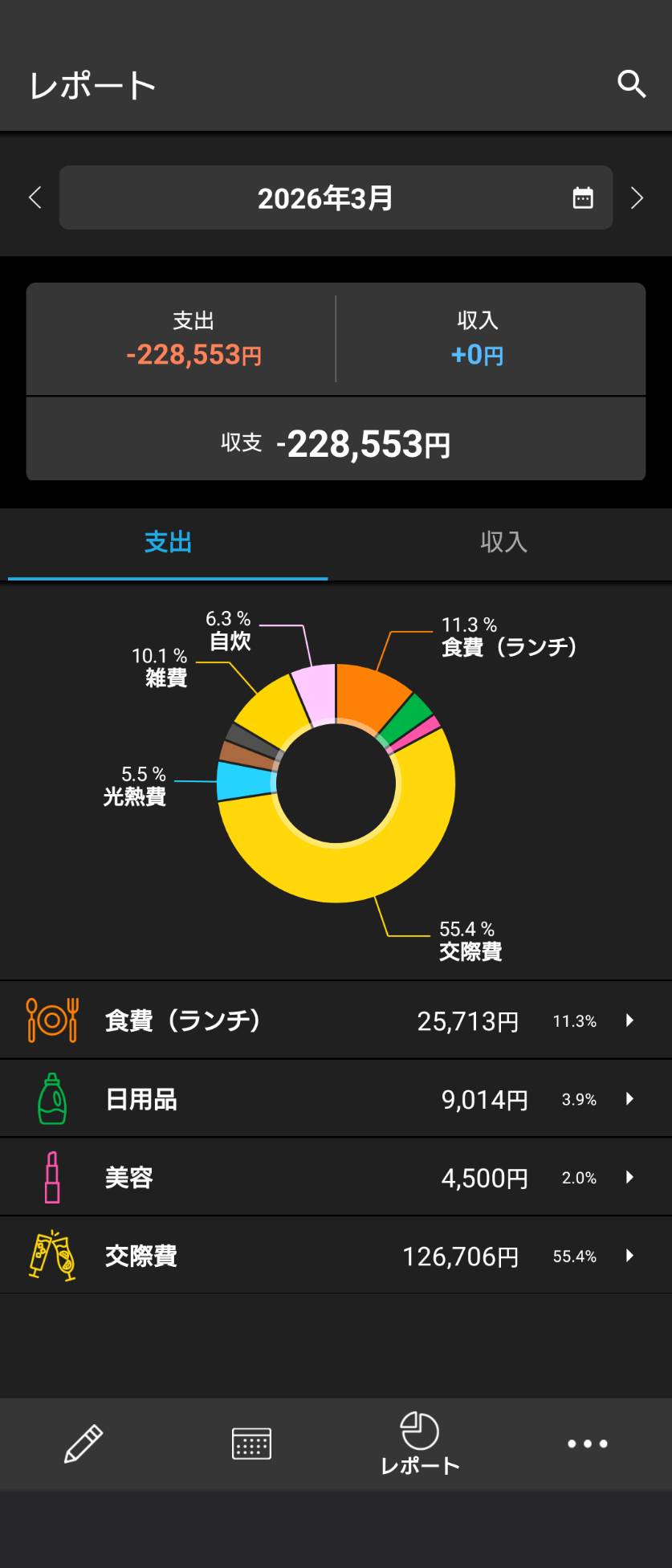Select the 支出 tab
Screen dimensions: 672x1568
point(168,542)
